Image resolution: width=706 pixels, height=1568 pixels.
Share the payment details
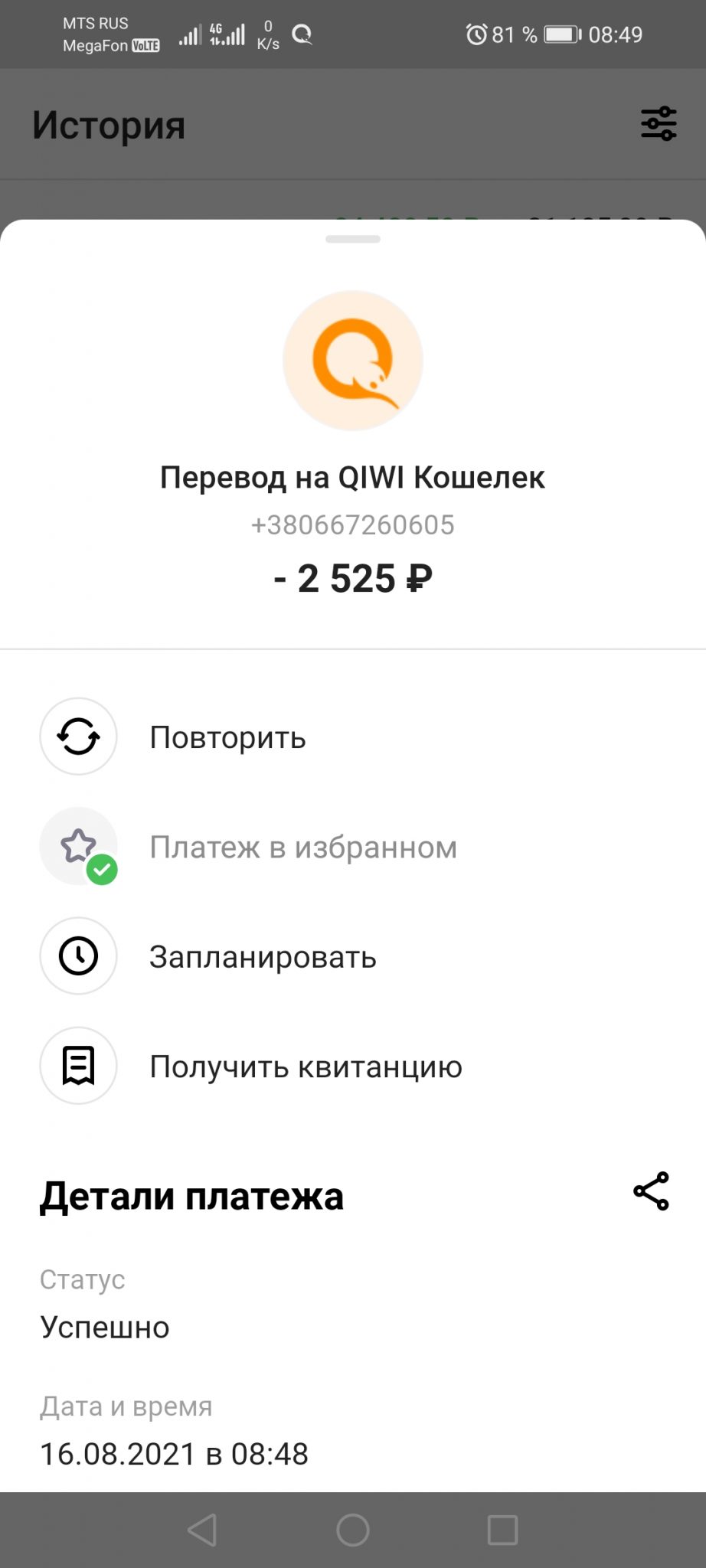point(651,1191)
